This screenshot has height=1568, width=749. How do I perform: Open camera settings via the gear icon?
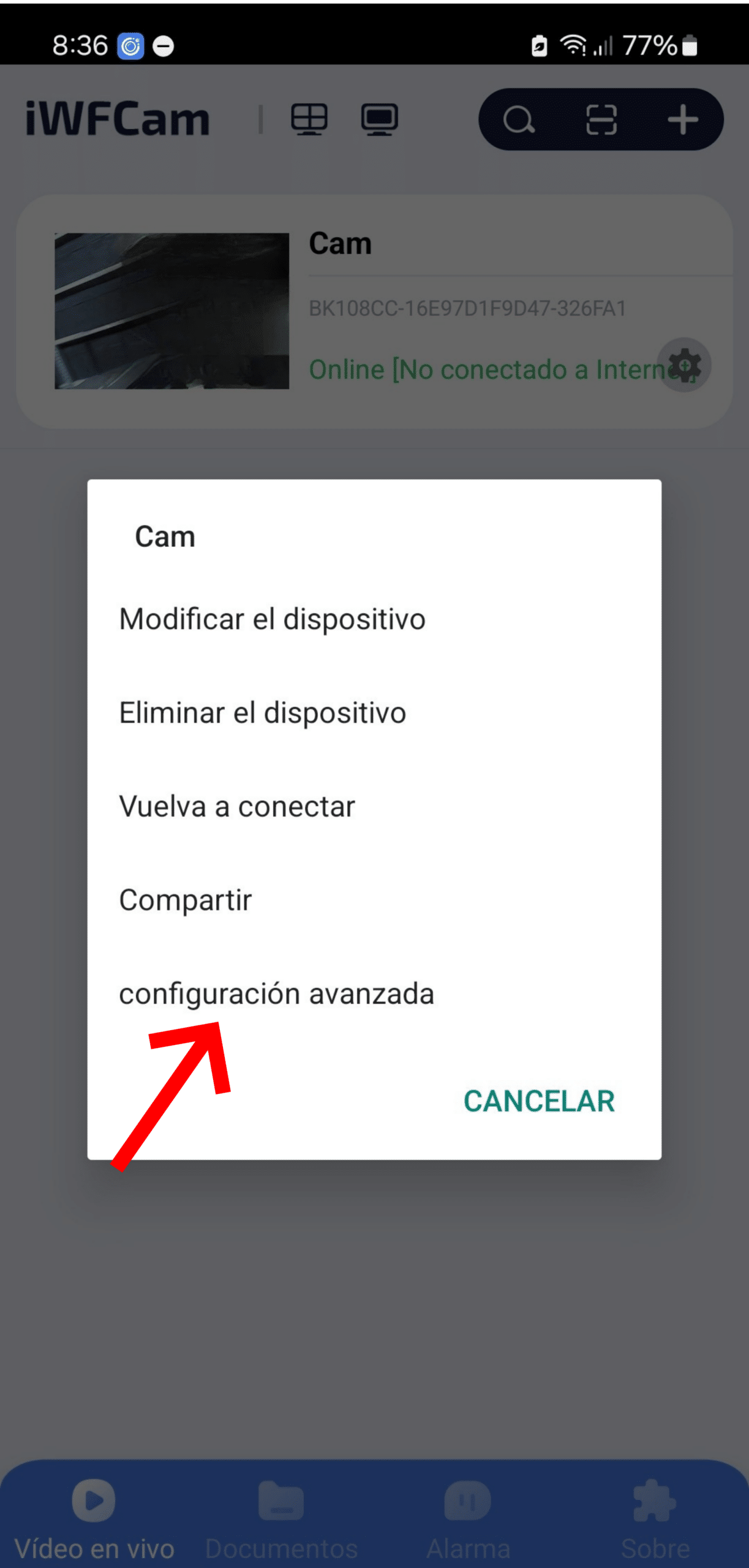pyautogui.click(x=684, y=365)
